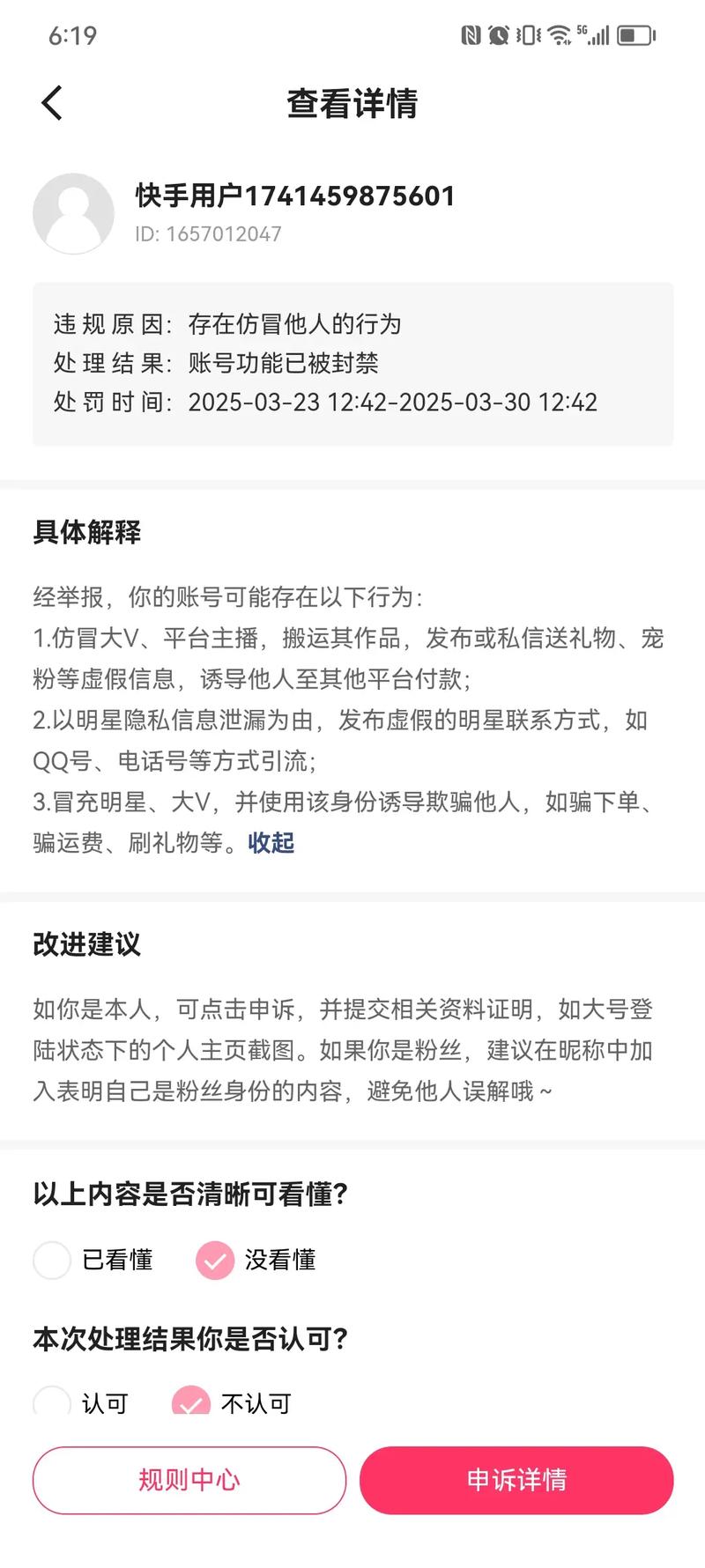View 申诉详情 appeal details
This screenshot has width=705, height=1568.
(516, 1480)
